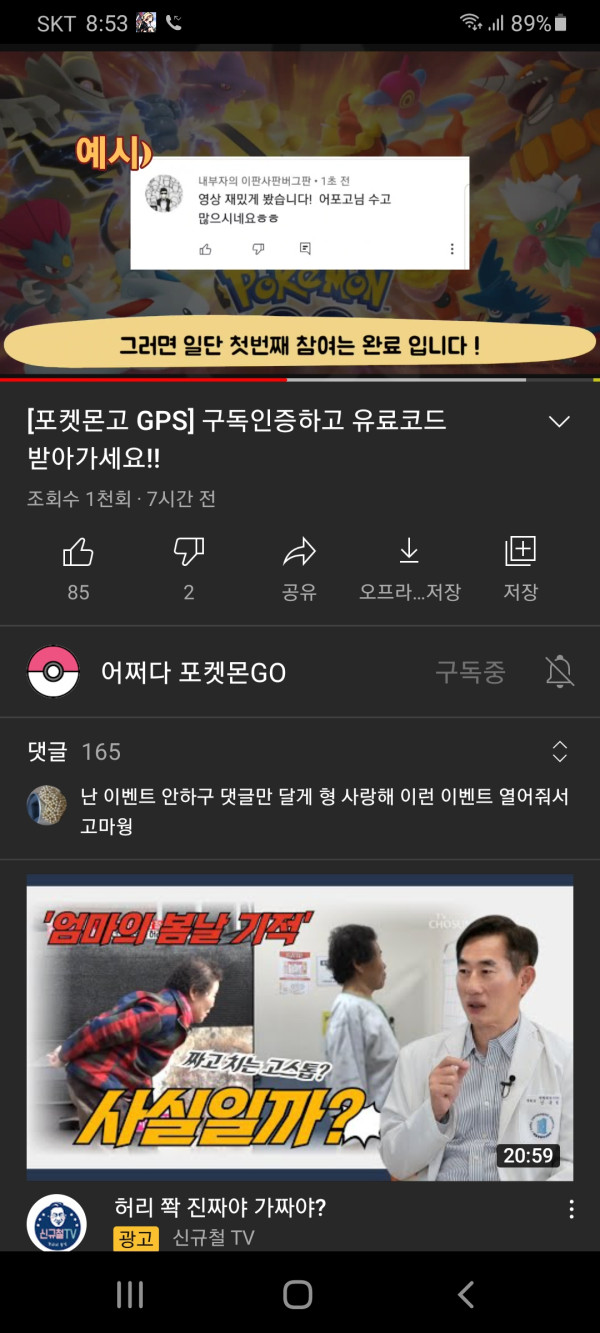Download the video for offline viewing
Viewport: 600px width, 1333px height.
[409, 552]
